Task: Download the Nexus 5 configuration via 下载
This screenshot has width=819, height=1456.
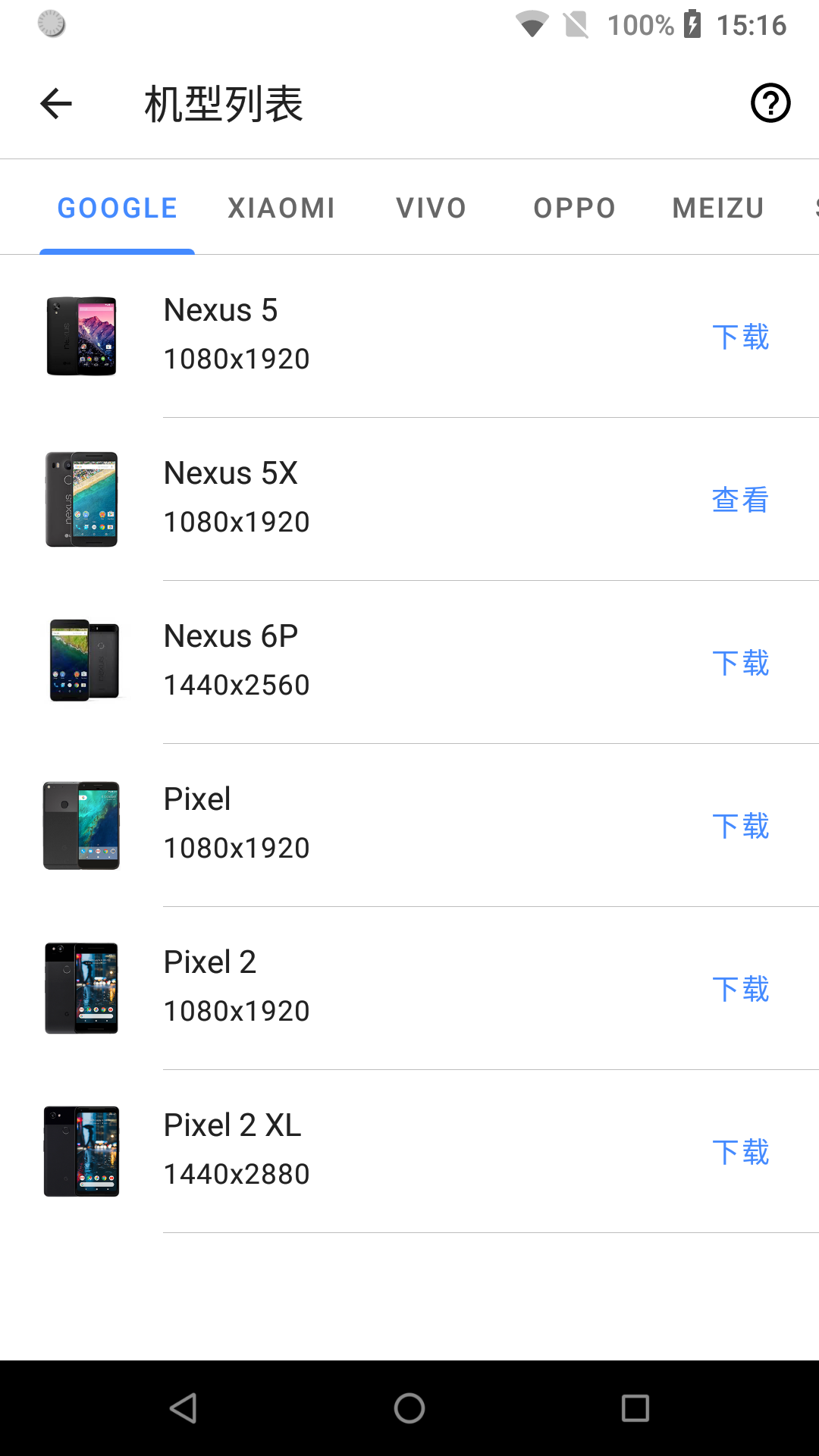Action: tap(741, 336)
